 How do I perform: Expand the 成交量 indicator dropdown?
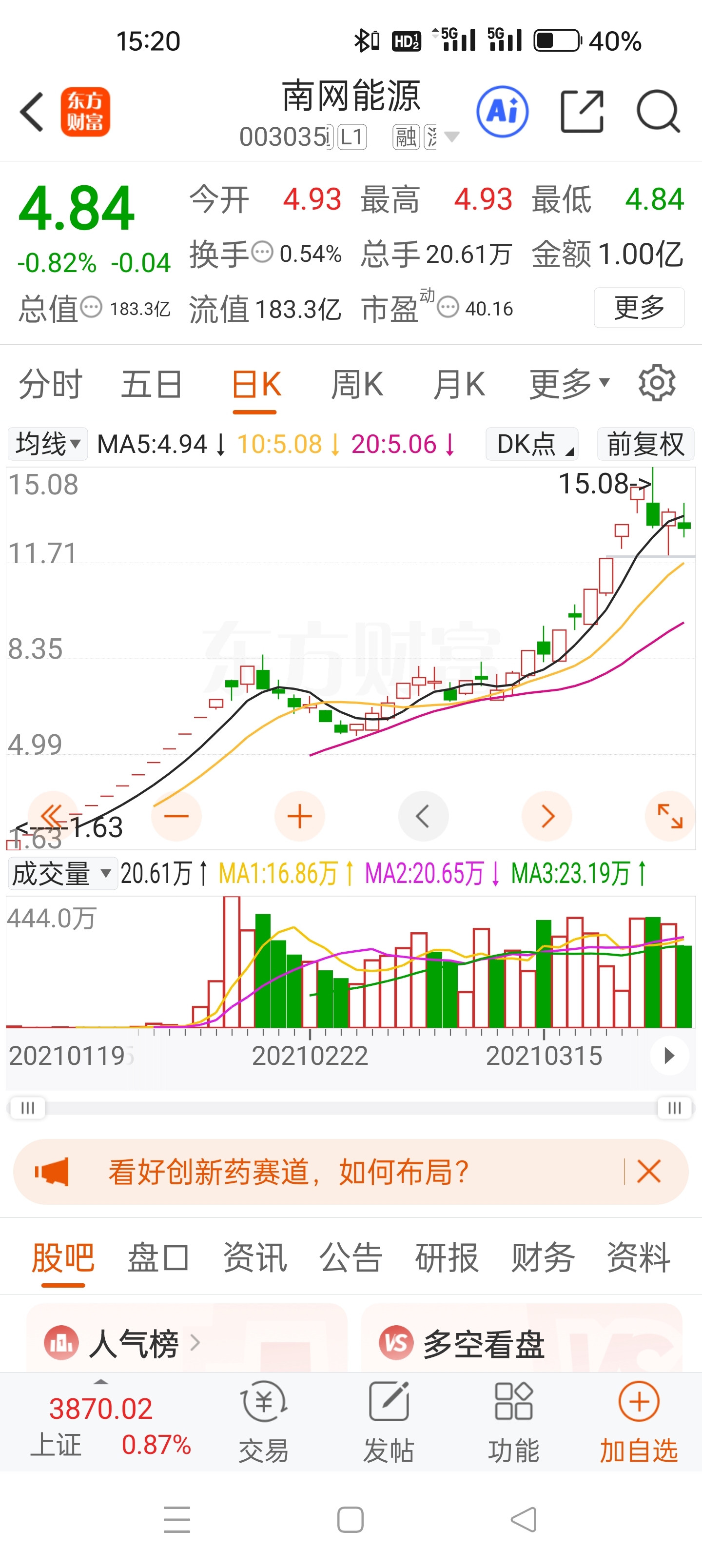(x=61, y=874)
